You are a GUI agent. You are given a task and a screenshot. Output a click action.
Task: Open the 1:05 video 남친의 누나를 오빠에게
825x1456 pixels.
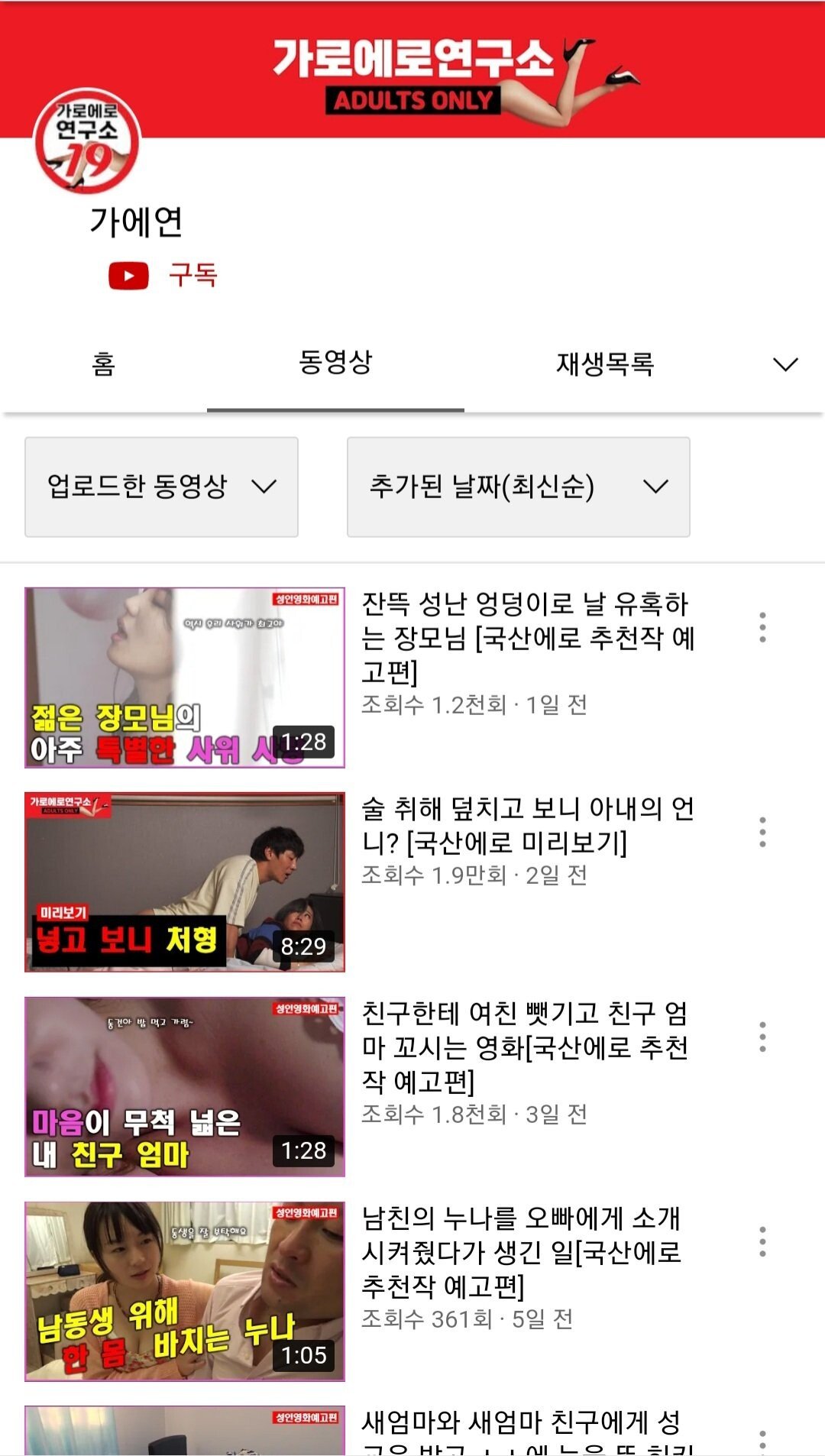coord(185,1291)
